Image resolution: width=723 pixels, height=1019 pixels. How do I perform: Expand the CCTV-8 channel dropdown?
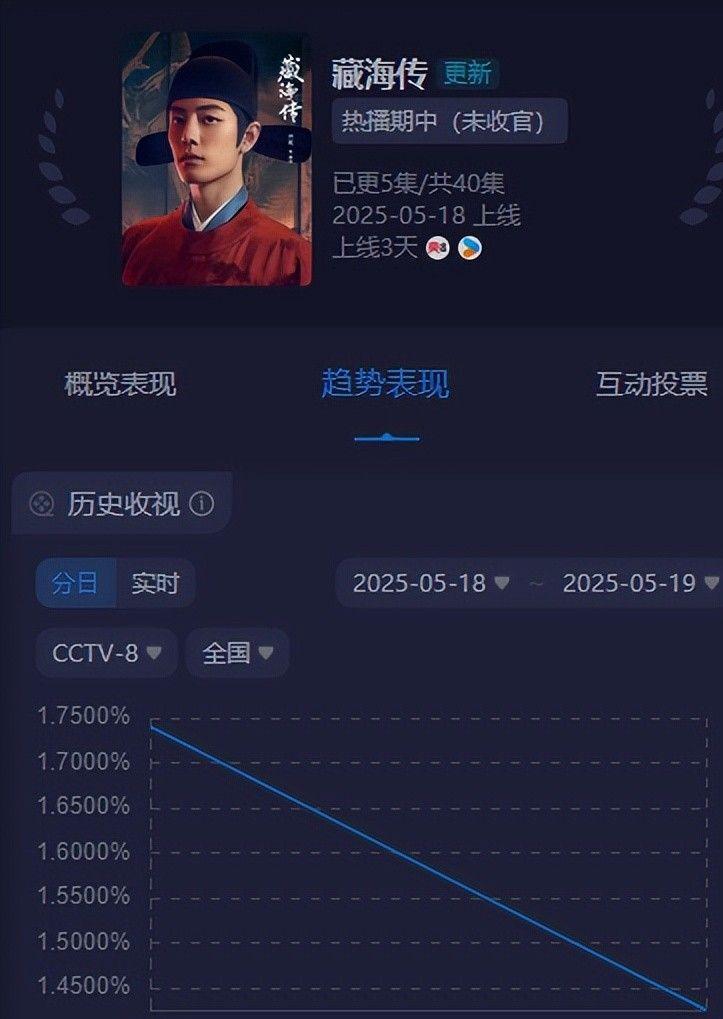click(x=107, y=653)
